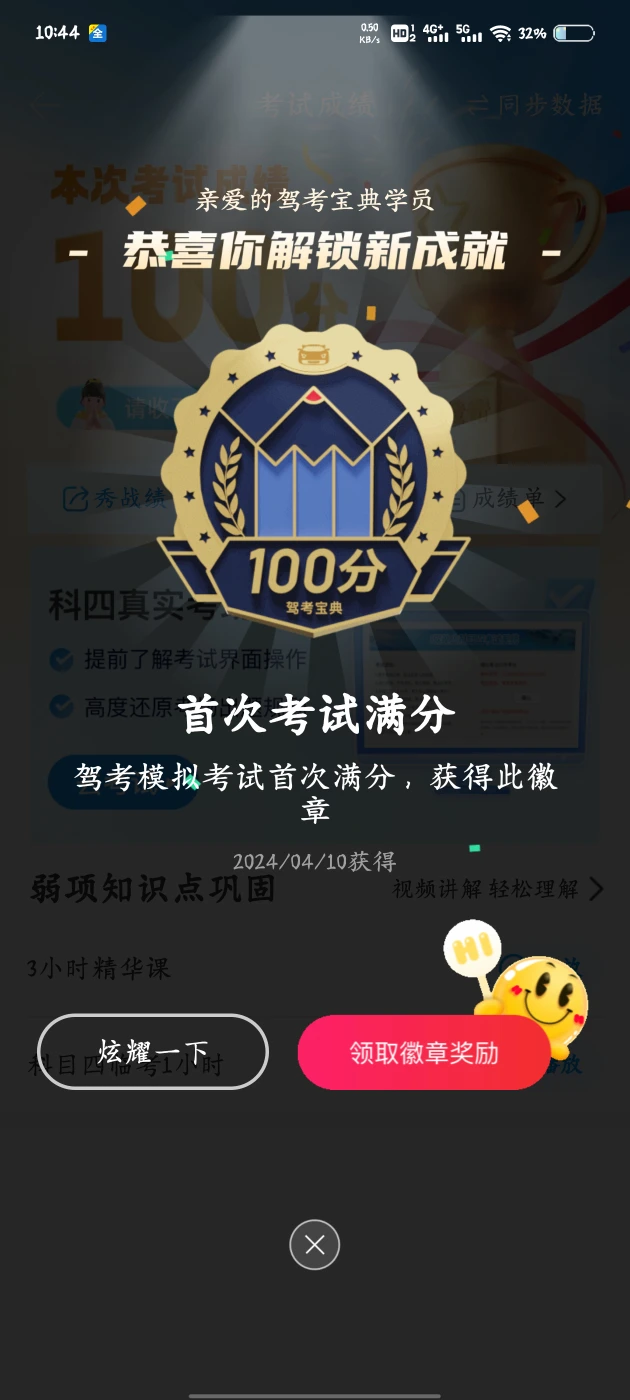
Task: Claim the badge reward via 领取徽章奖励
Action: (x=424, y=1052)
